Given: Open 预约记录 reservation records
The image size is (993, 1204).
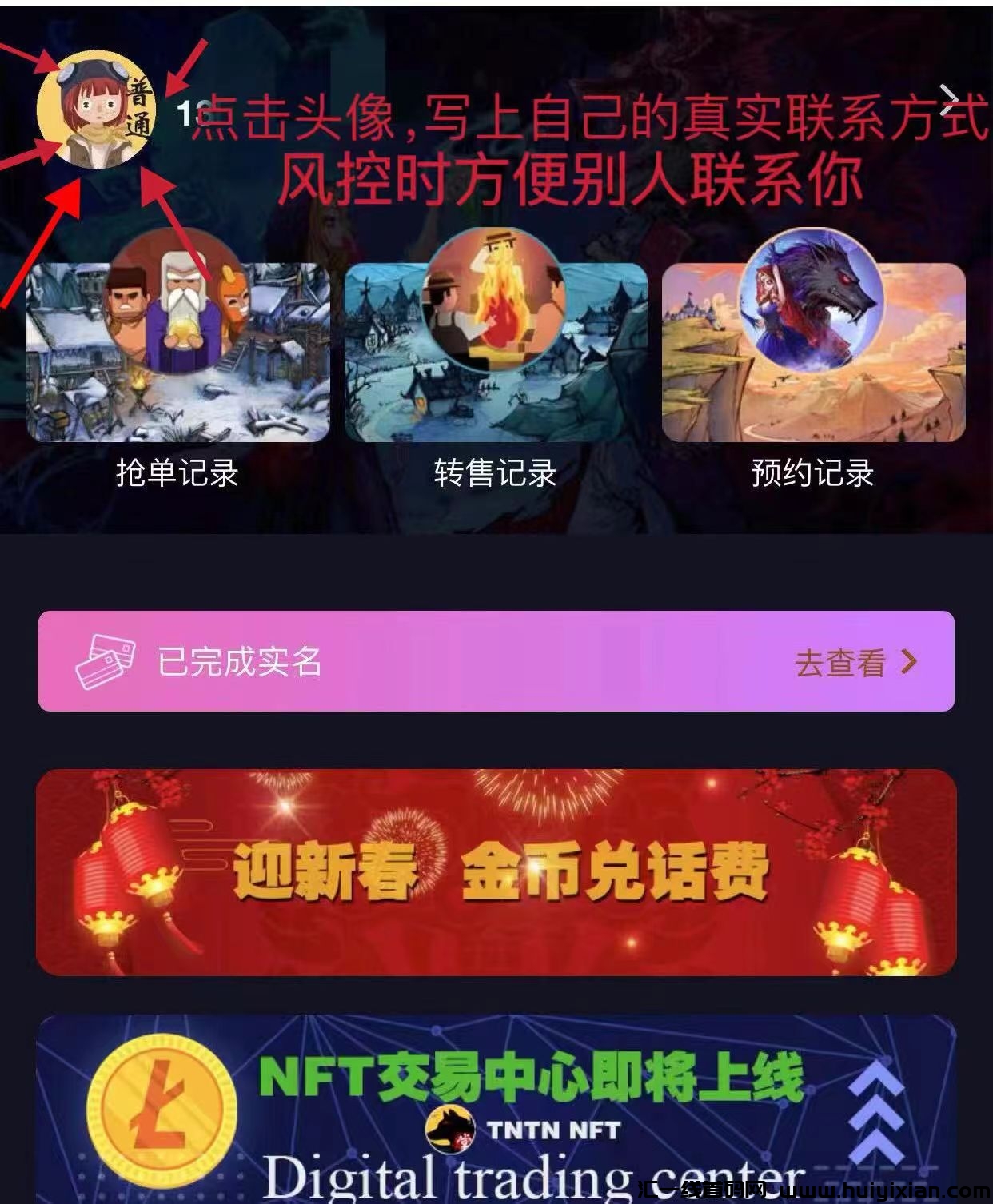Looking at the screenshot, I should (x=813, y=360).
